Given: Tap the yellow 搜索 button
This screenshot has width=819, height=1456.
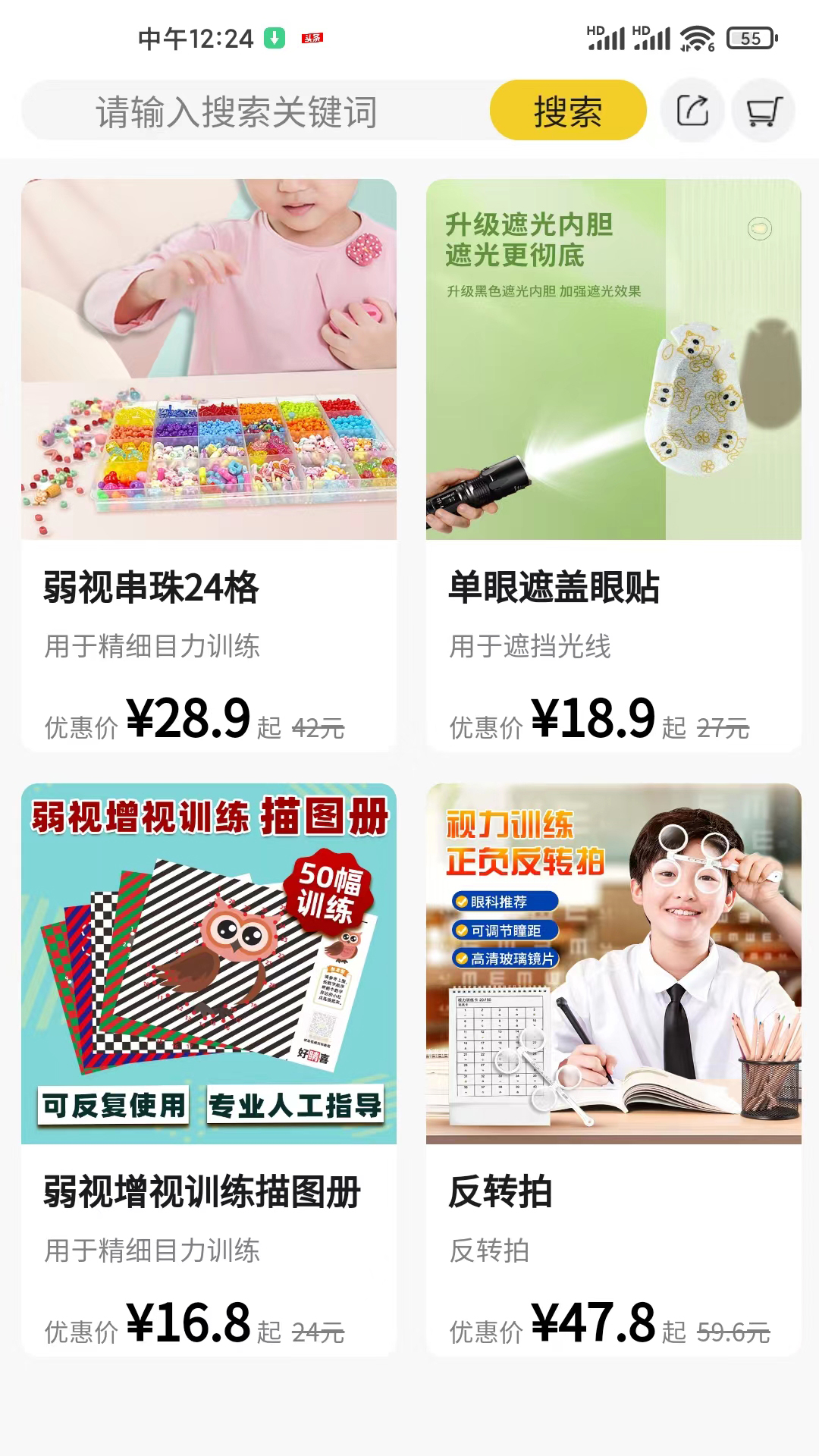Looking at the screenshot, I should pos(568,111).
